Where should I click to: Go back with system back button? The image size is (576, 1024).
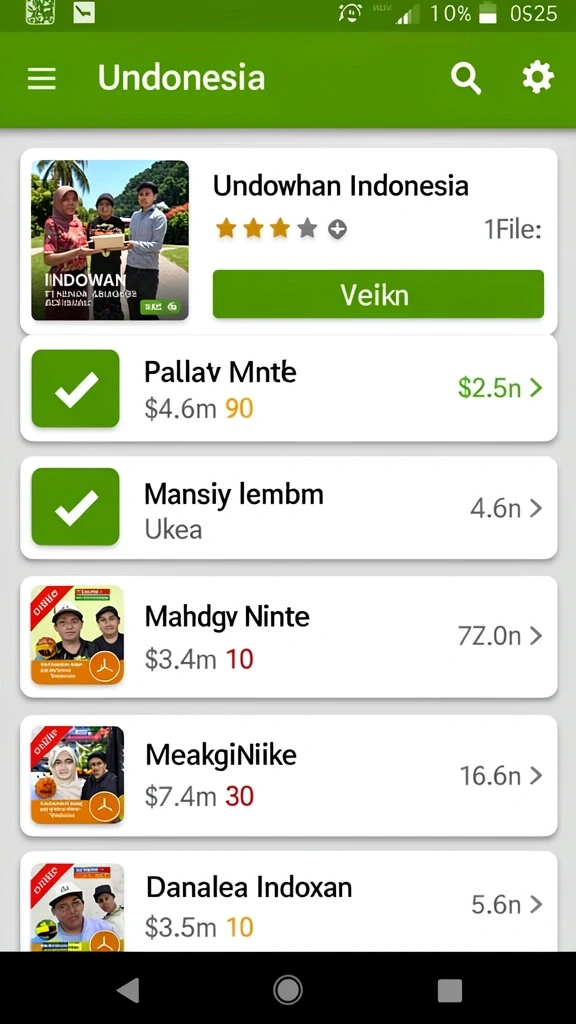(x=127, y=990)
